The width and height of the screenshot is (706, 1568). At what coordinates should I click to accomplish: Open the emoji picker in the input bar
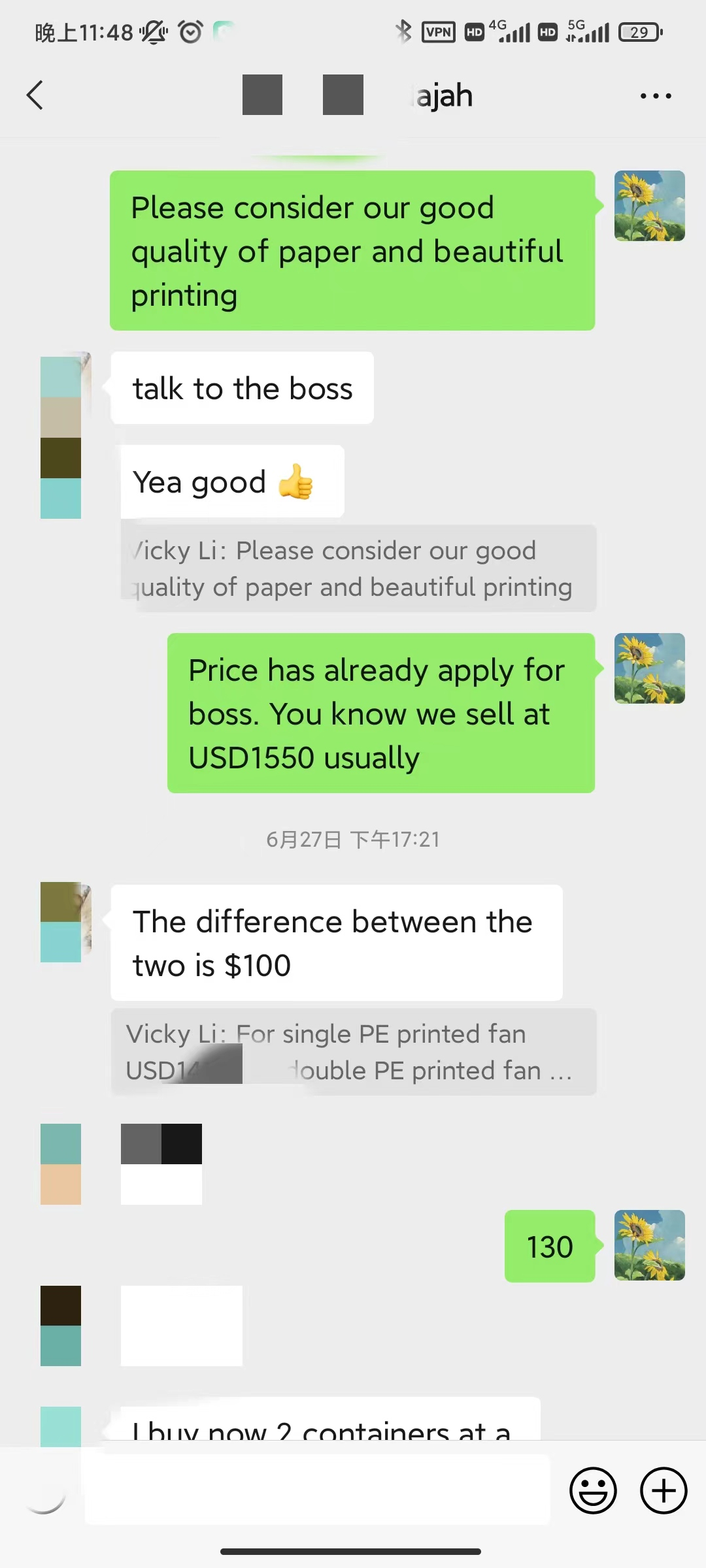point(592,1490)
